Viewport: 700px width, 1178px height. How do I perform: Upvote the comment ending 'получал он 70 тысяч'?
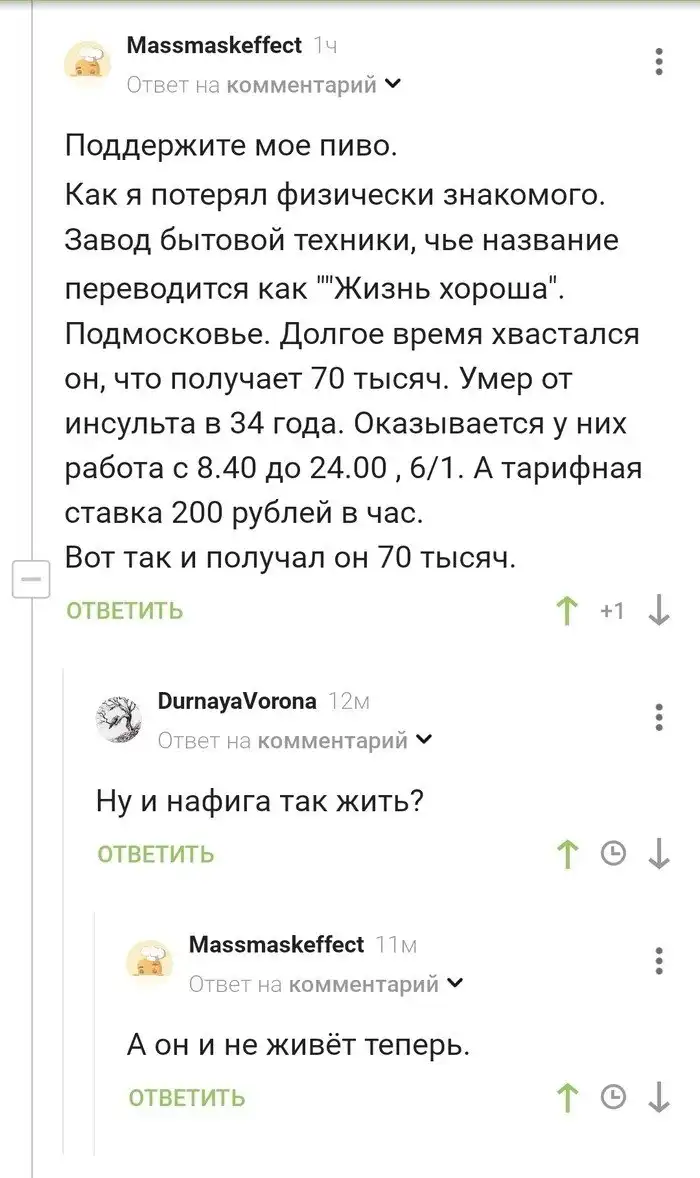click(567, 610)
